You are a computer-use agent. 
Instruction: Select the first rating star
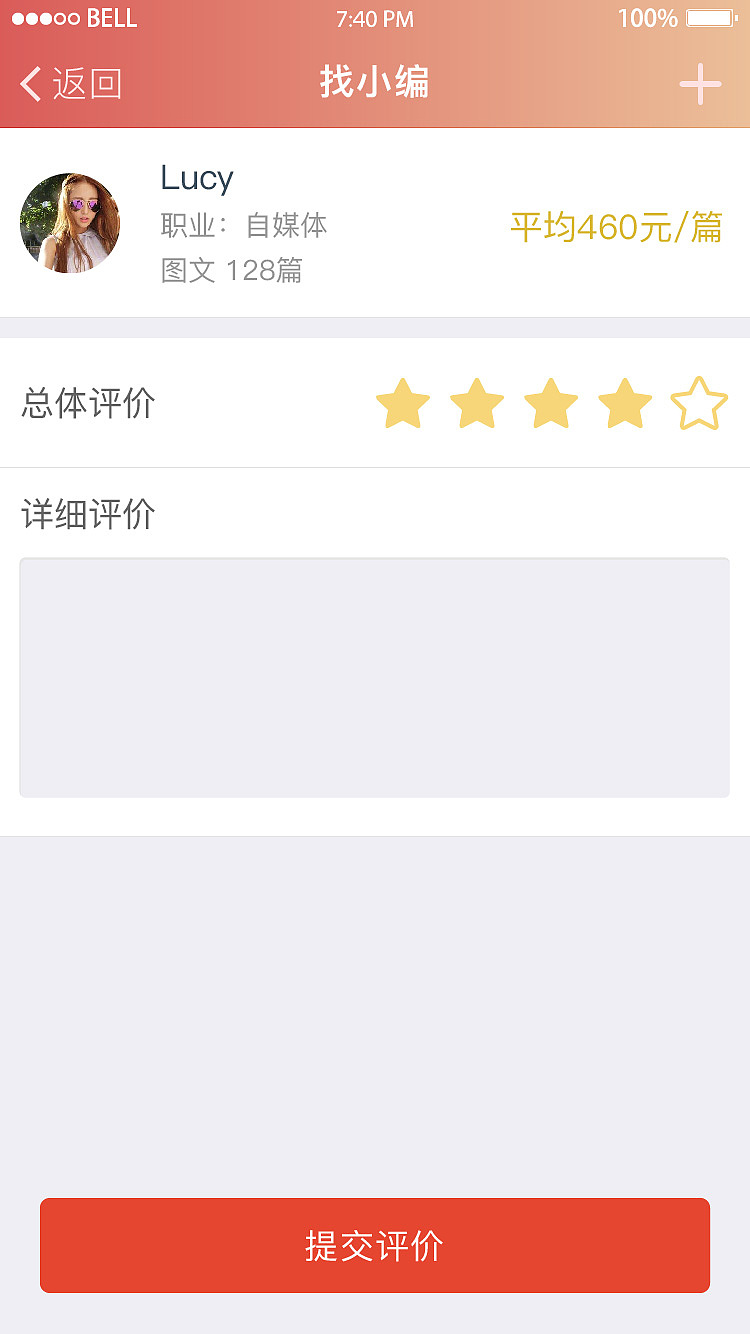click(x=403, y=403)
